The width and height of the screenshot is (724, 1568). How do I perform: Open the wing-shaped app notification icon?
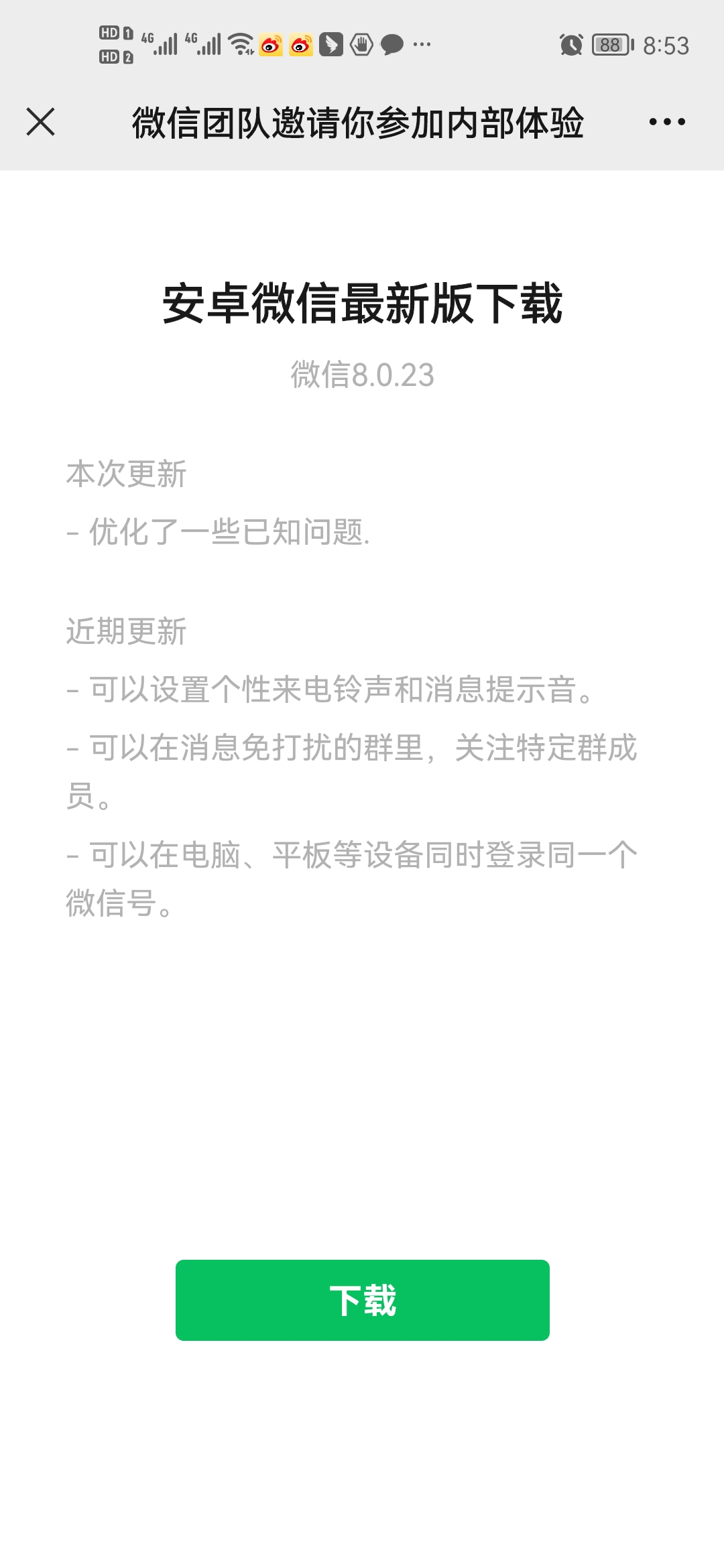coord(331,43)
